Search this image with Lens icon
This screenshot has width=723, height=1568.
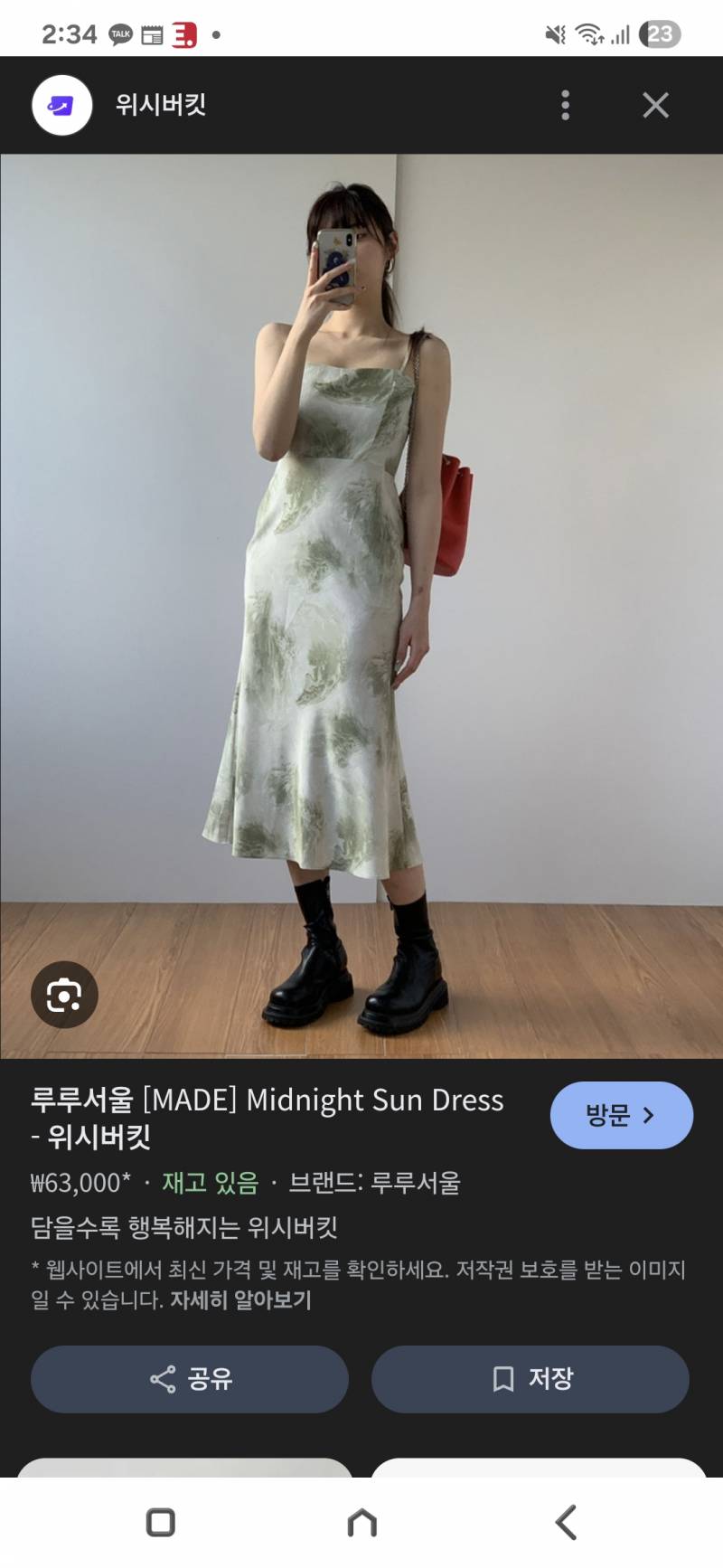point(64,995)
